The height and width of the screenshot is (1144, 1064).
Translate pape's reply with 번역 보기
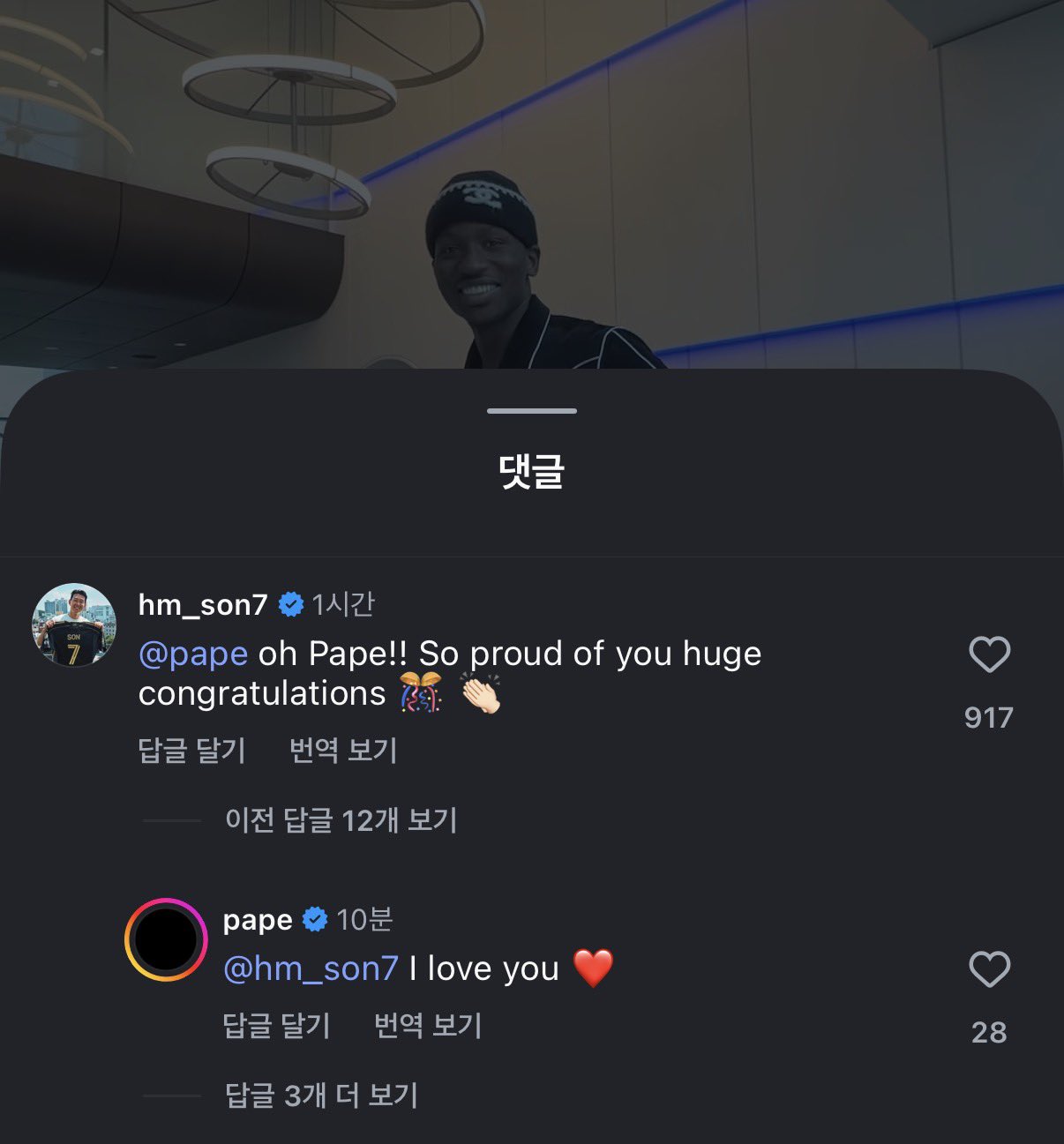pos(426,1026)
